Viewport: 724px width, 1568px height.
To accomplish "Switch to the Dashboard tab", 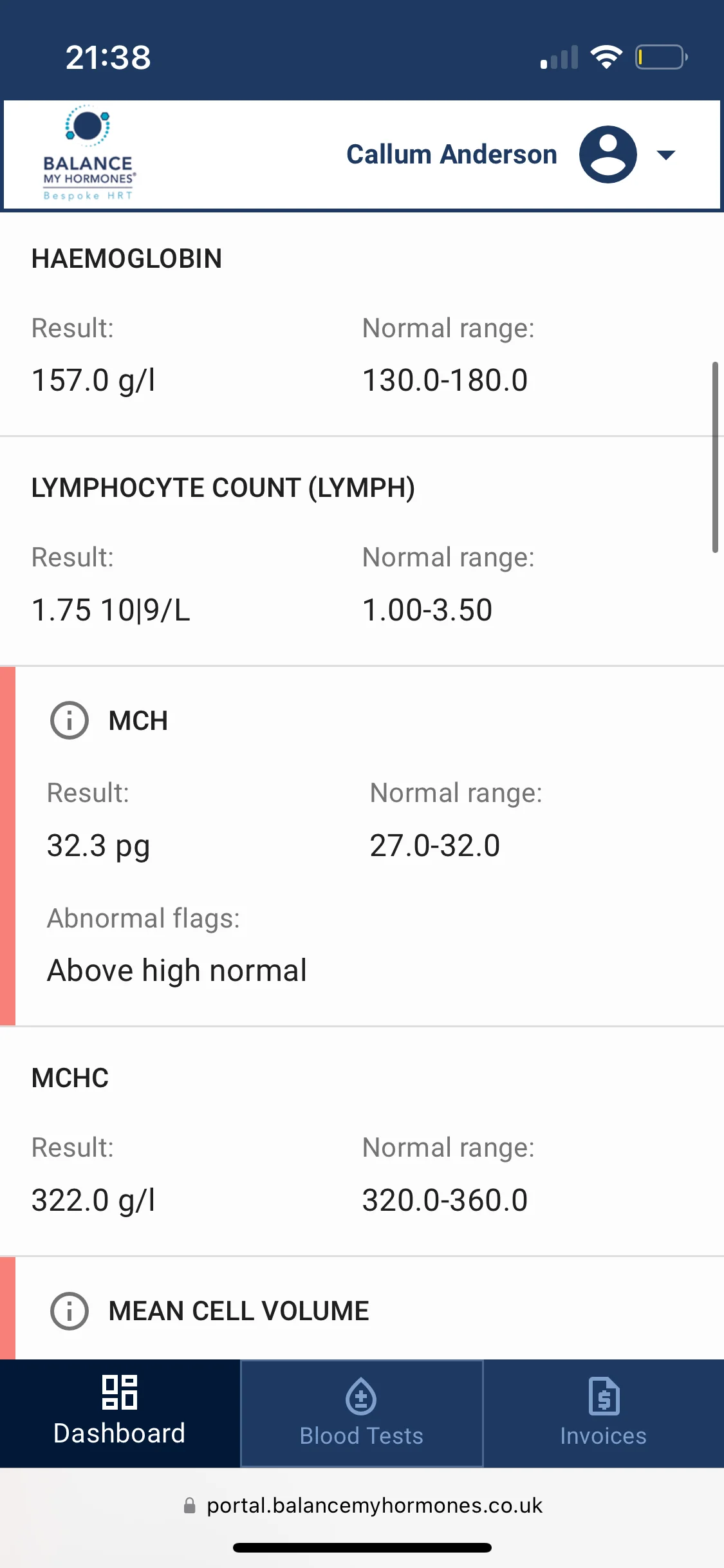I will 120,1414.
